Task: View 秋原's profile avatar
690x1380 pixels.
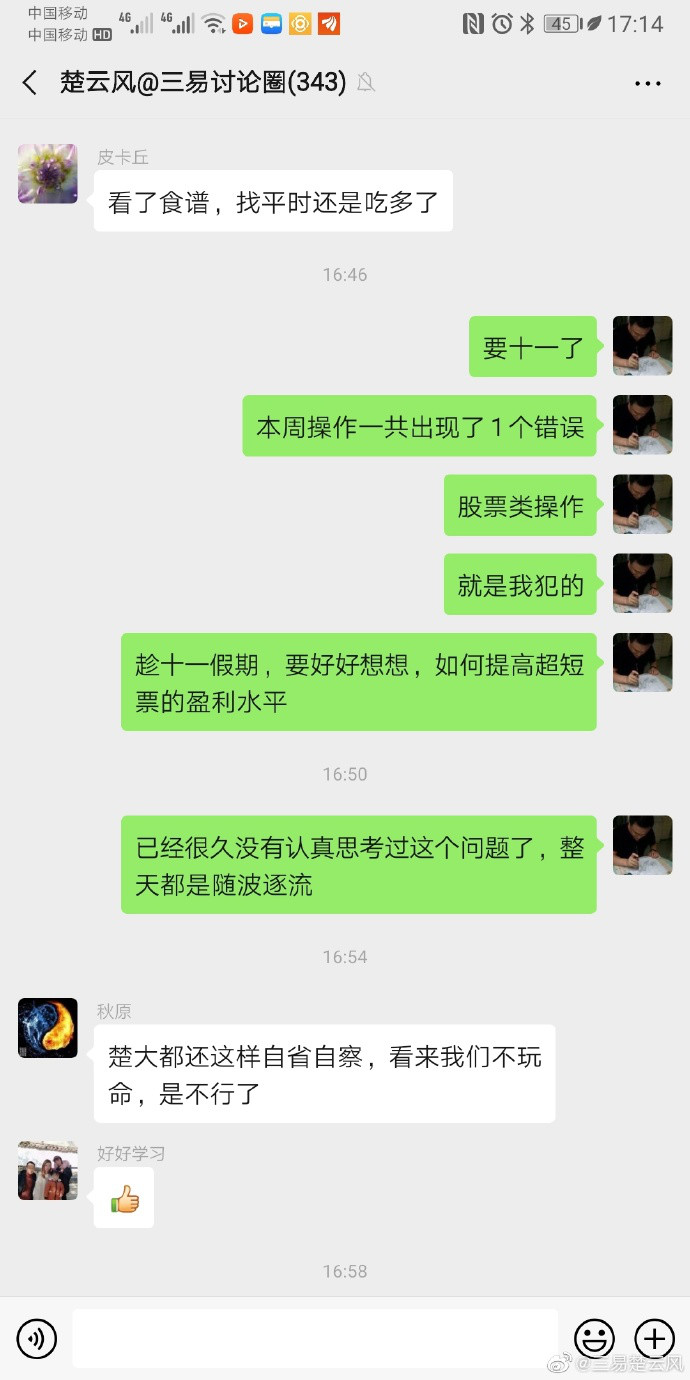Action: click(x=47, y=1028)
